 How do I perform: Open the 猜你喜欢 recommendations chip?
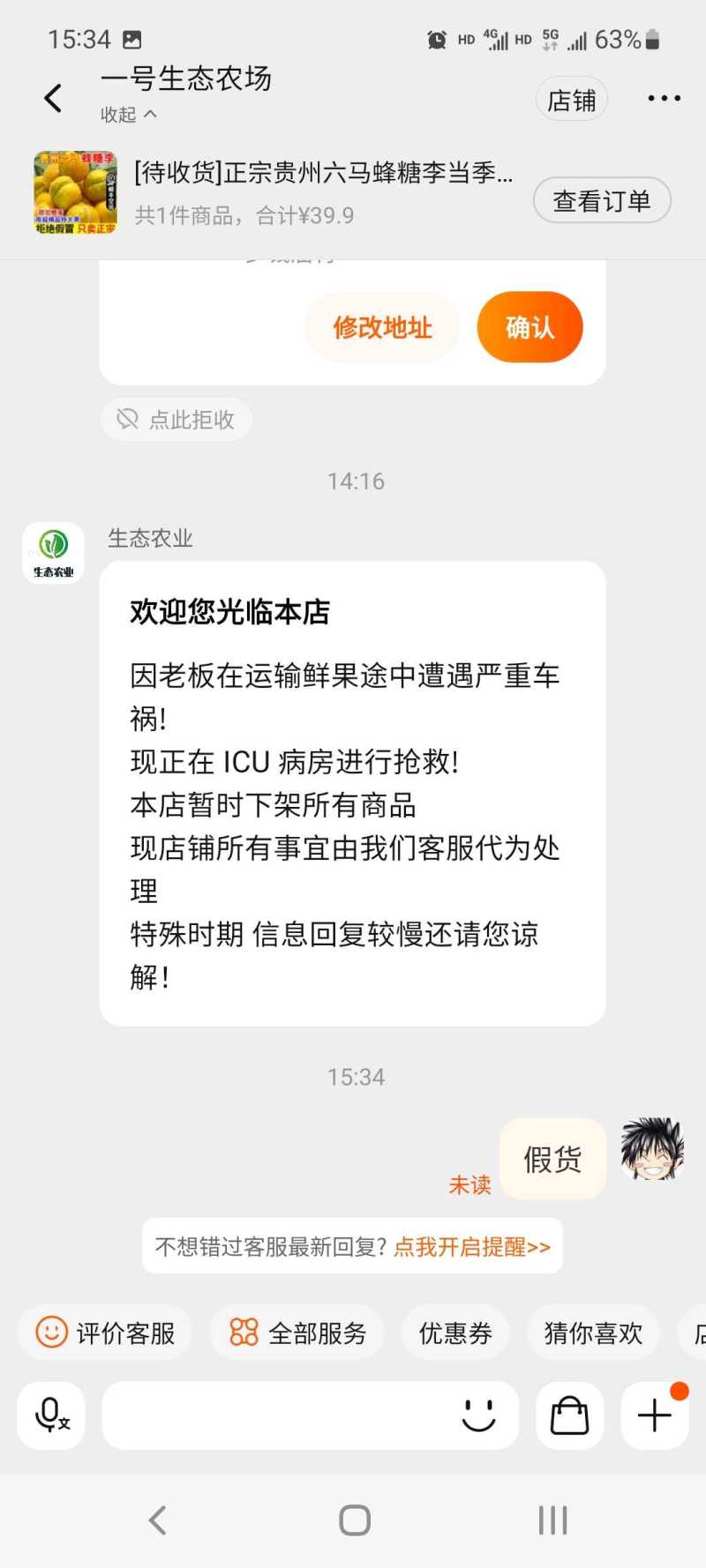[x=593, y=1333]
